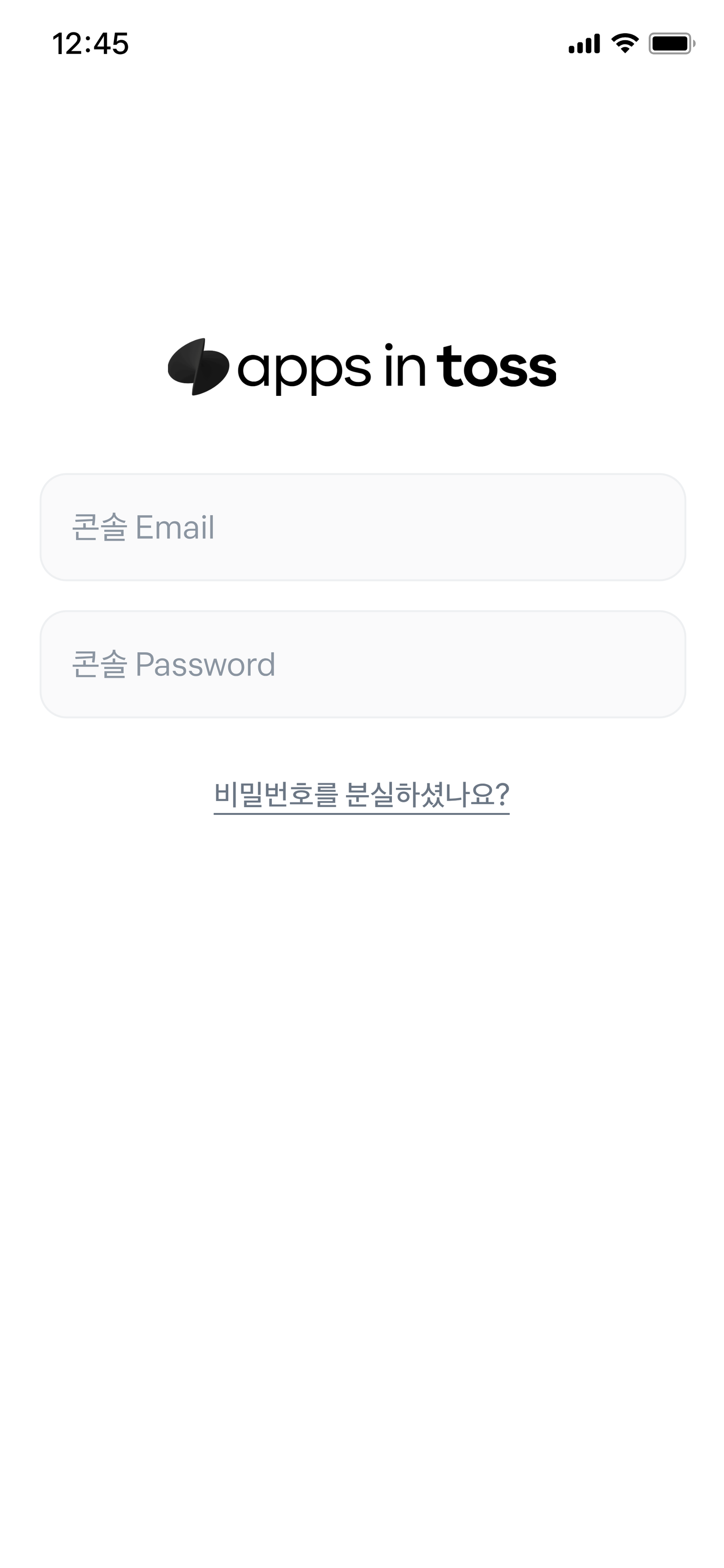The height and width of the screenshot is (1568, 724).
Task: Focus the 콘솔 Email field
Action: click(x=362, y=527)
